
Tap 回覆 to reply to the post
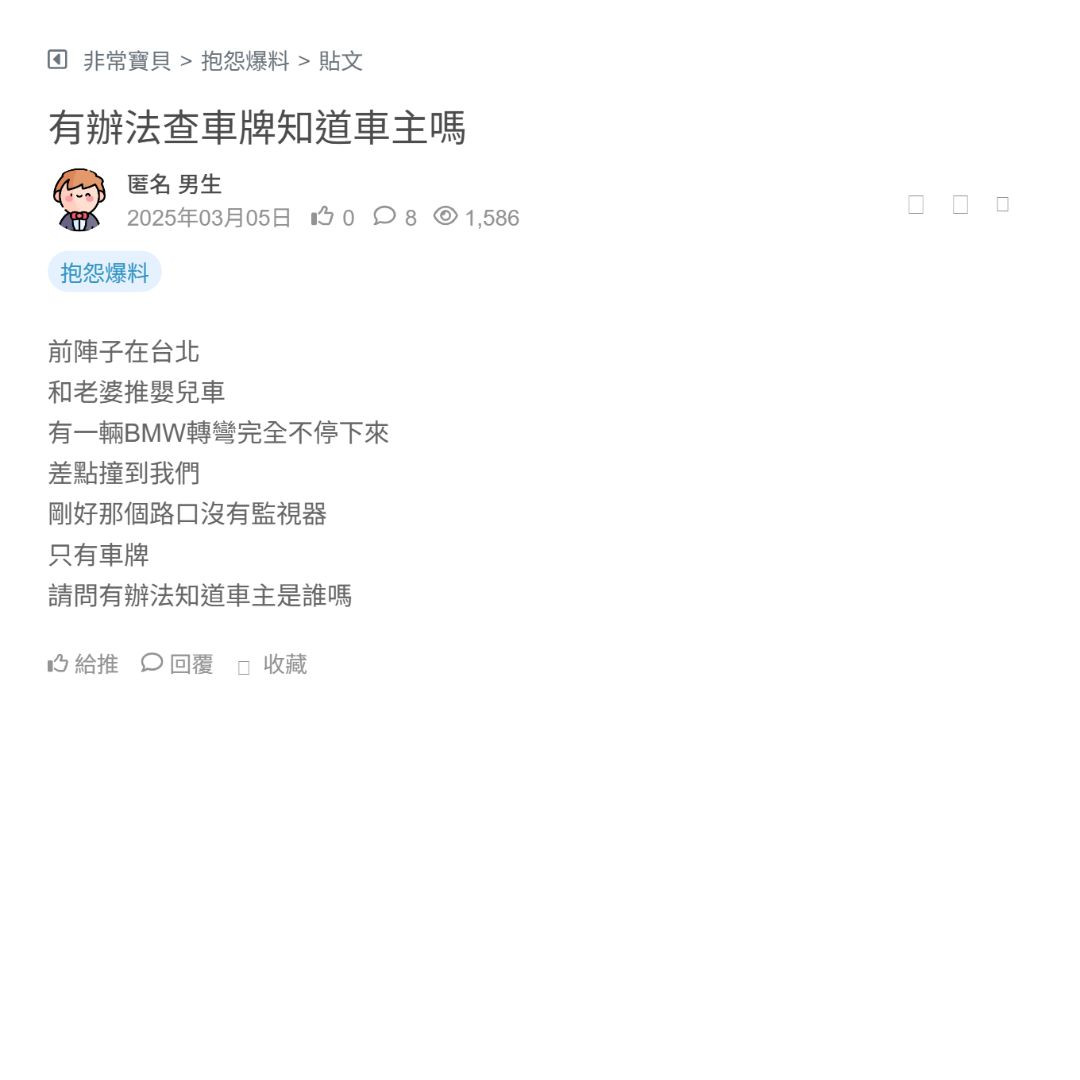178,664
